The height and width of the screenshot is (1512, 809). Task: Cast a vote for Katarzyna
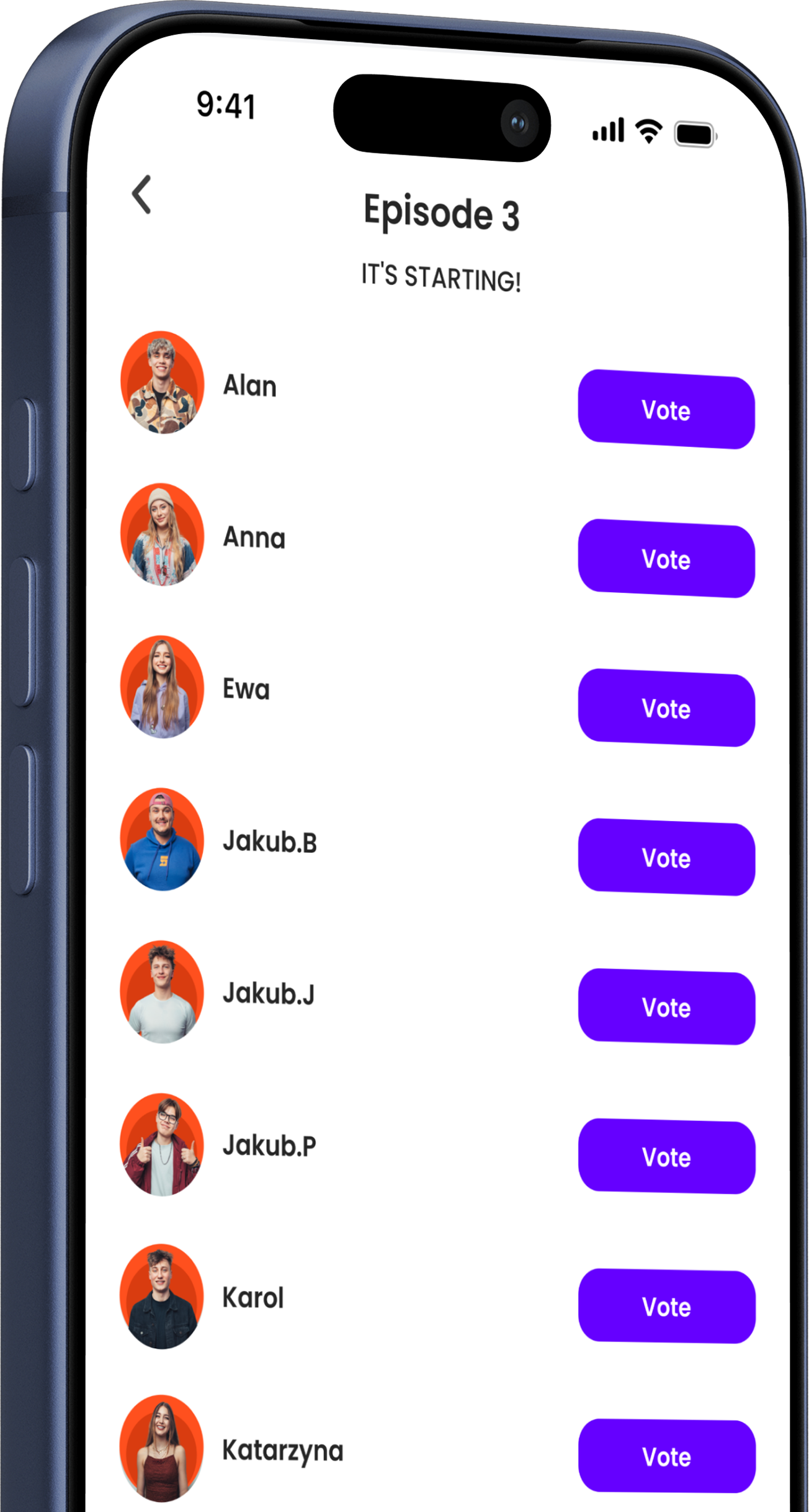click(666, 1456)
